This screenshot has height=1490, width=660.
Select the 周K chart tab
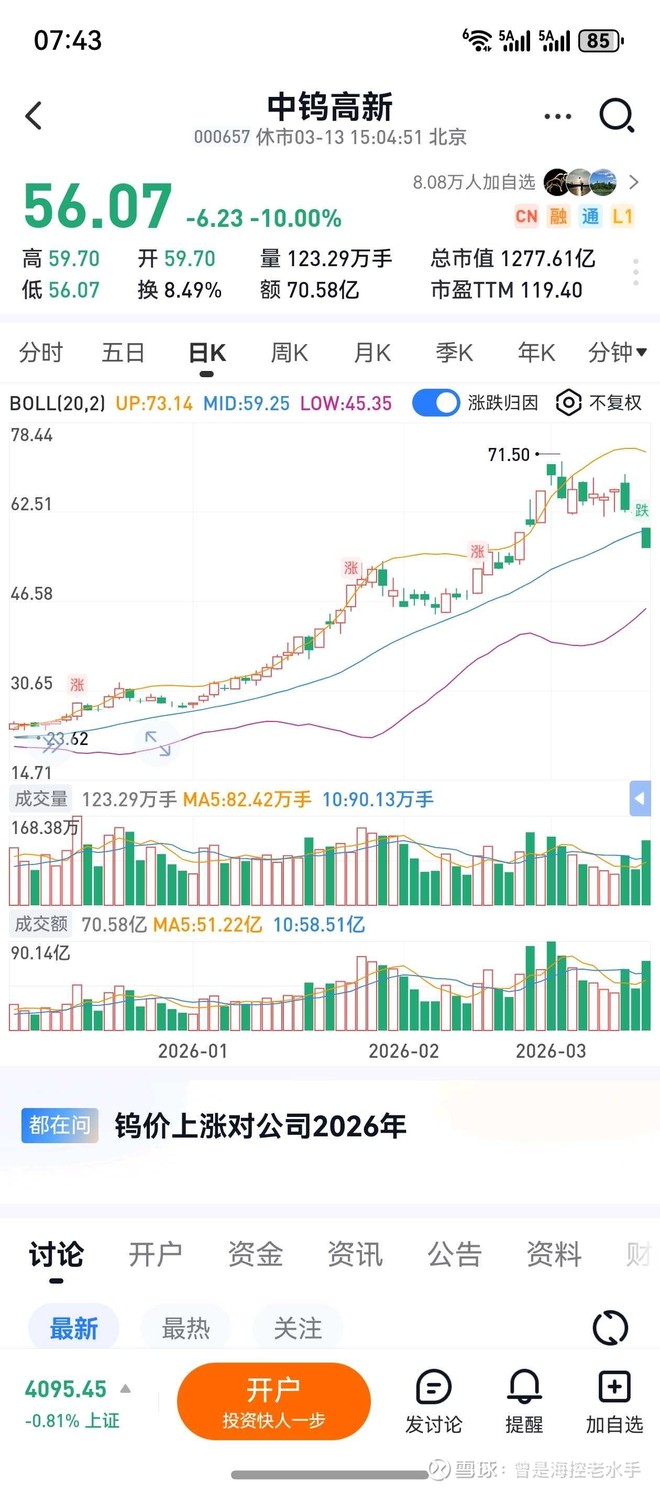point(289,352)
